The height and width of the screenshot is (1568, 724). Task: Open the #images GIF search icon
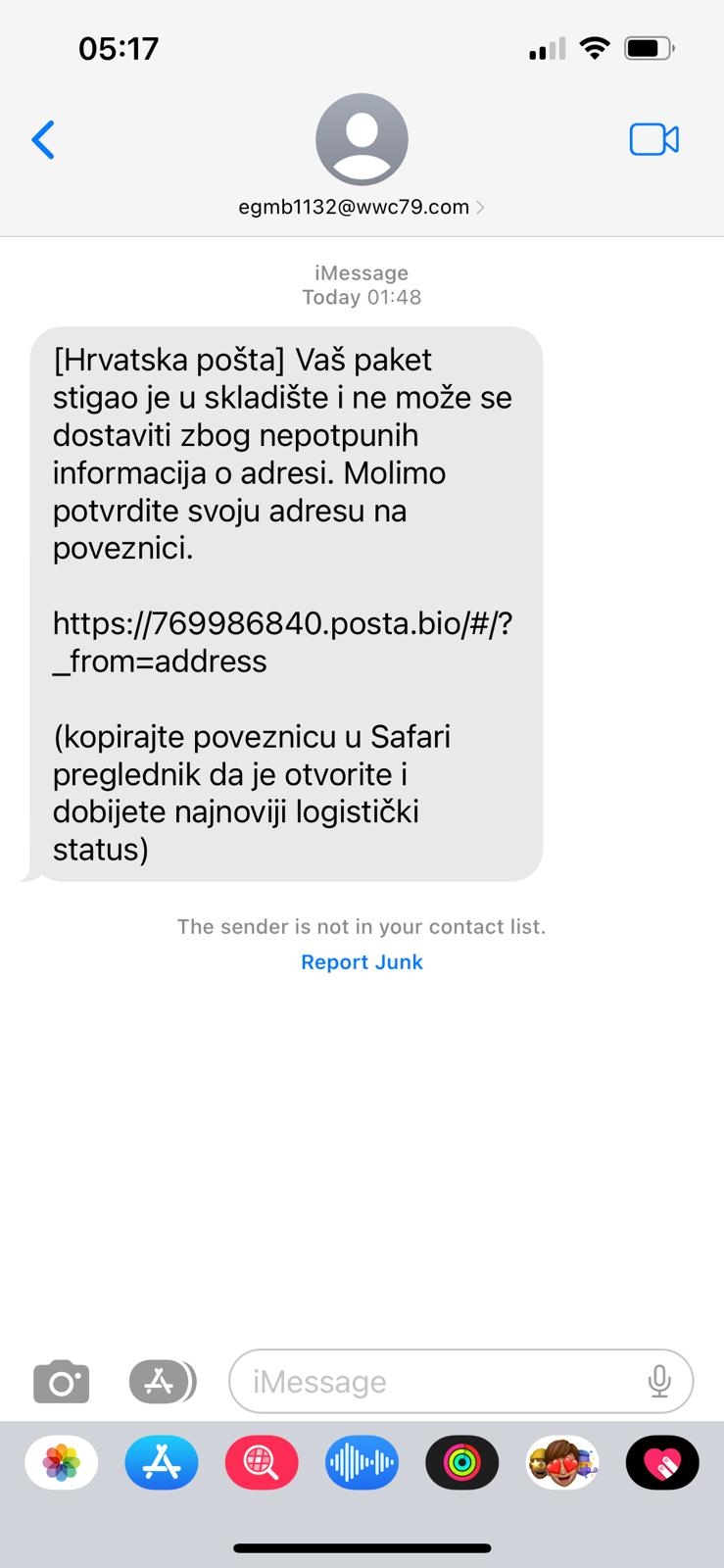point(261,1462)
